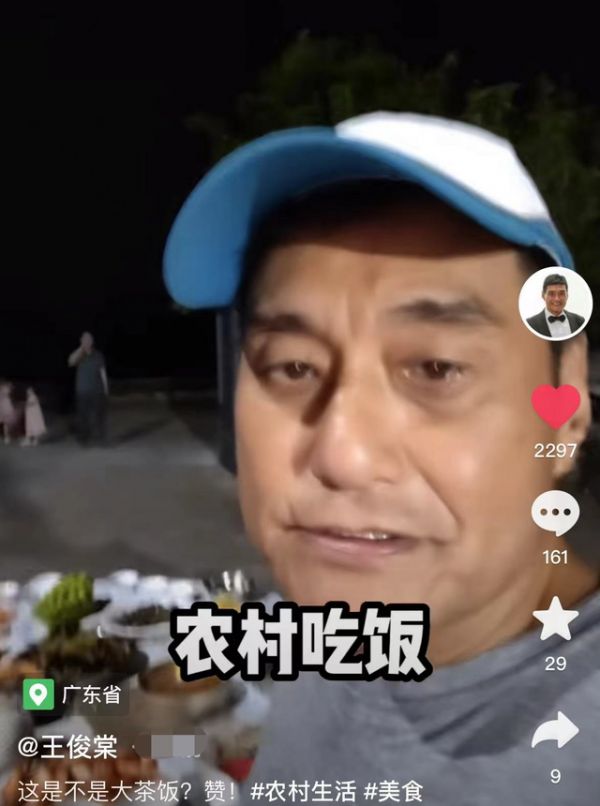Viewport: 600px width, 806px height.
Task: Like this video with the heart
Action: (x=555, y=406)
